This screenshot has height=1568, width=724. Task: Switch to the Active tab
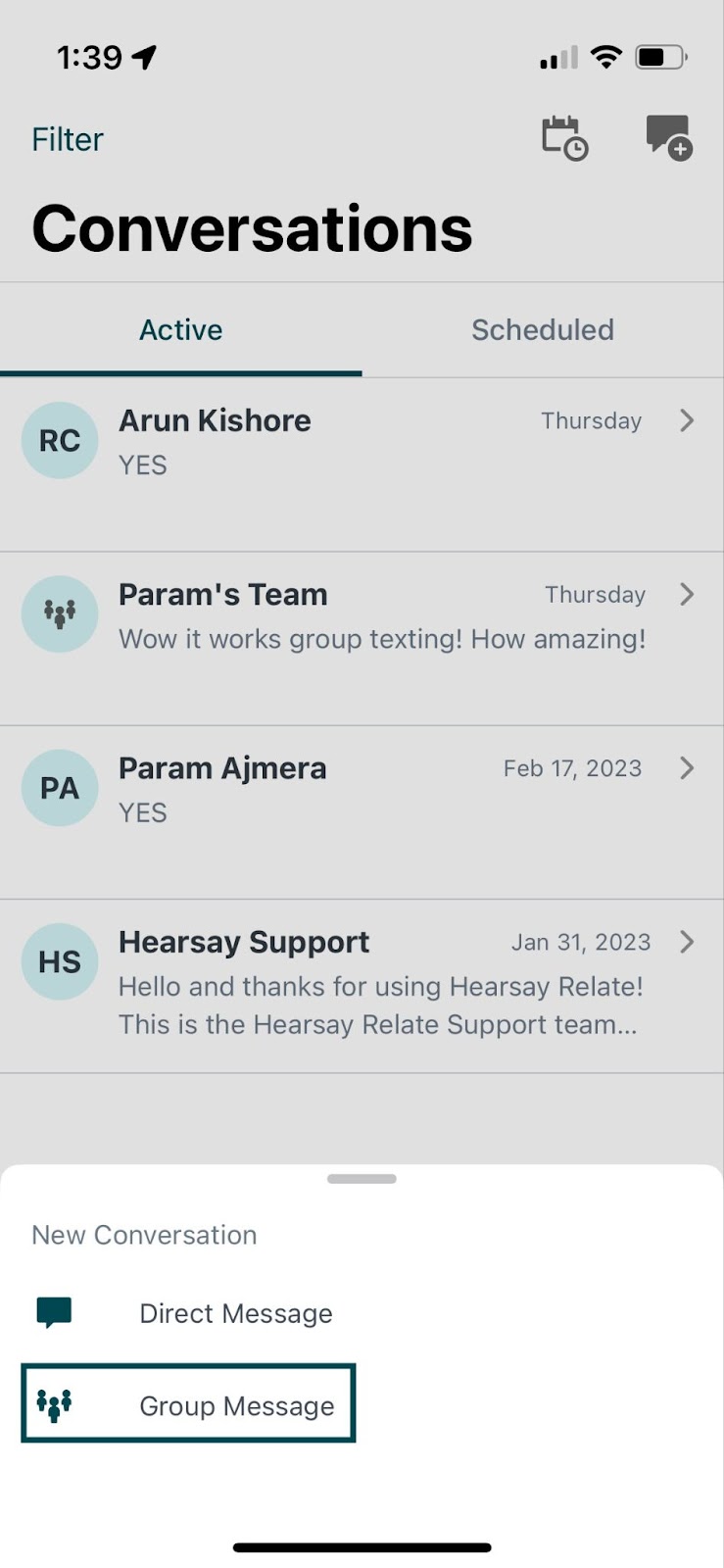pyautogui.click(x=180, y=330)
